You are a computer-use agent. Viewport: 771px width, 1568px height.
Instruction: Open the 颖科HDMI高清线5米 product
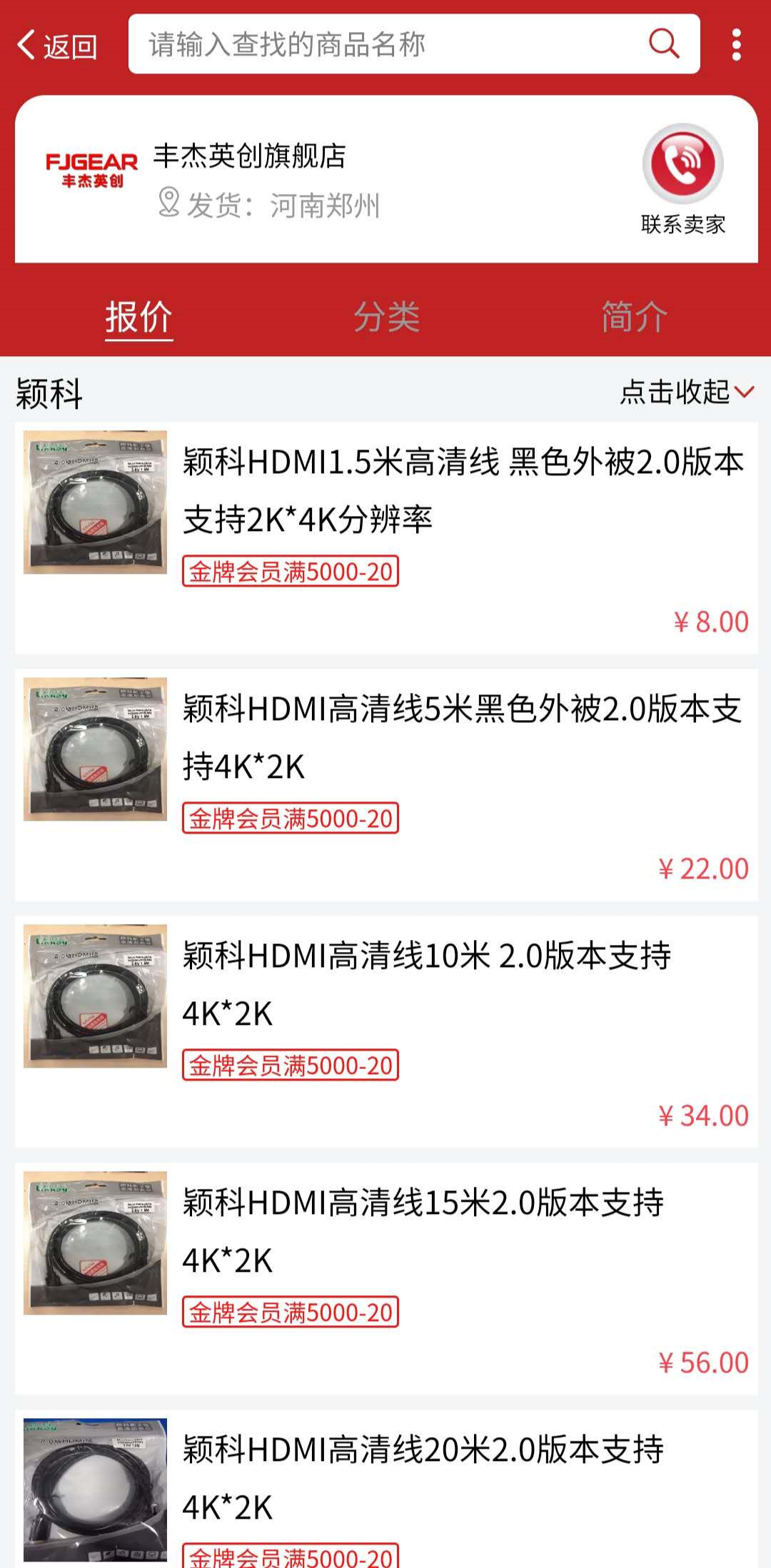tap(386, 785)
